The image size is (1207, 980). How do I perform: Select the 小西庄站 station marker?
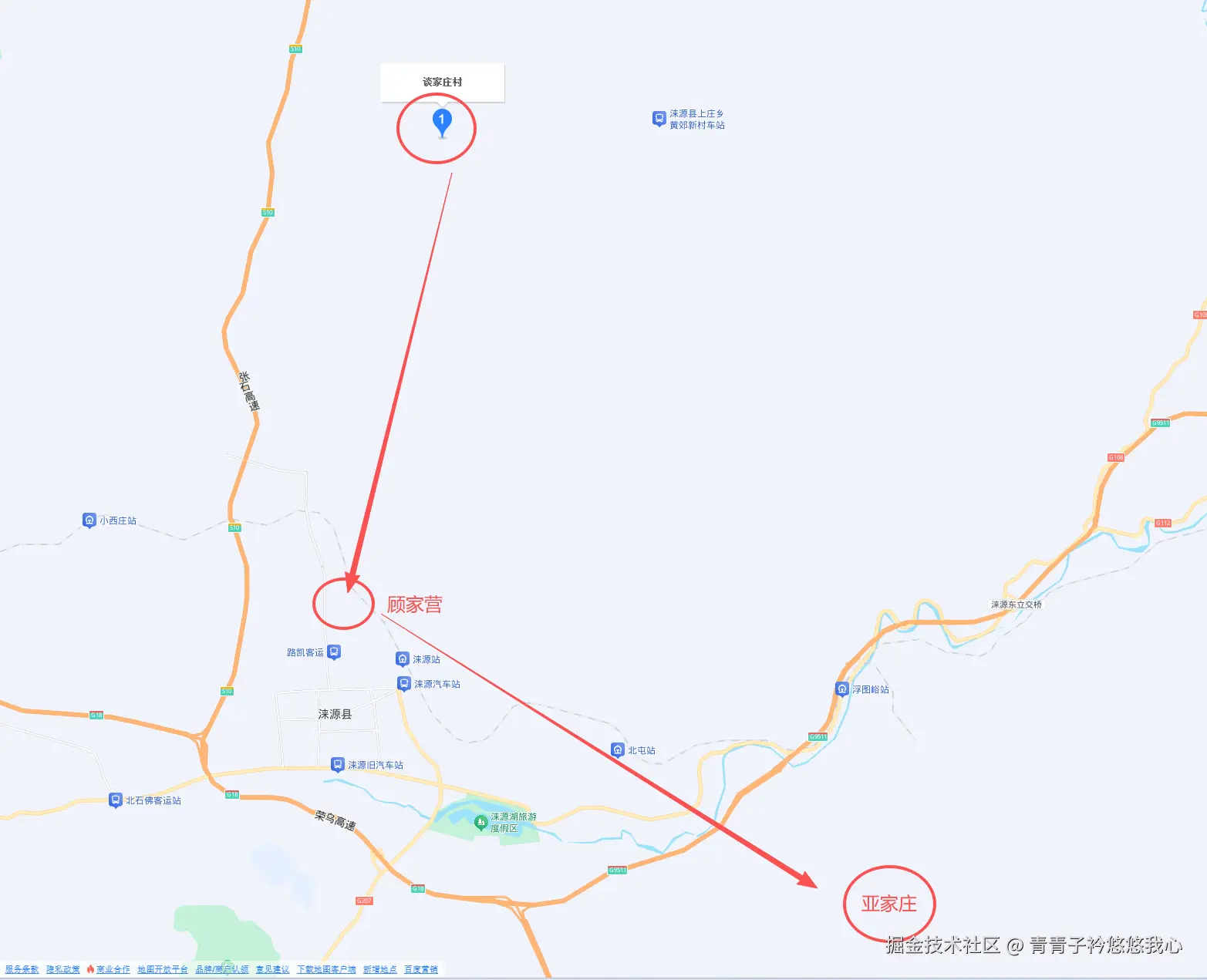tap(89, 520)
